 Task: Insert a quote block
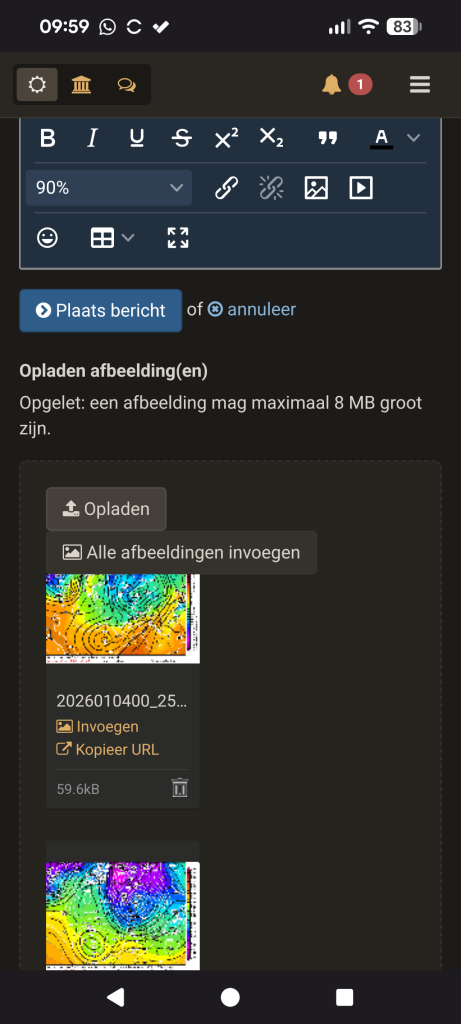coord(328,138)
